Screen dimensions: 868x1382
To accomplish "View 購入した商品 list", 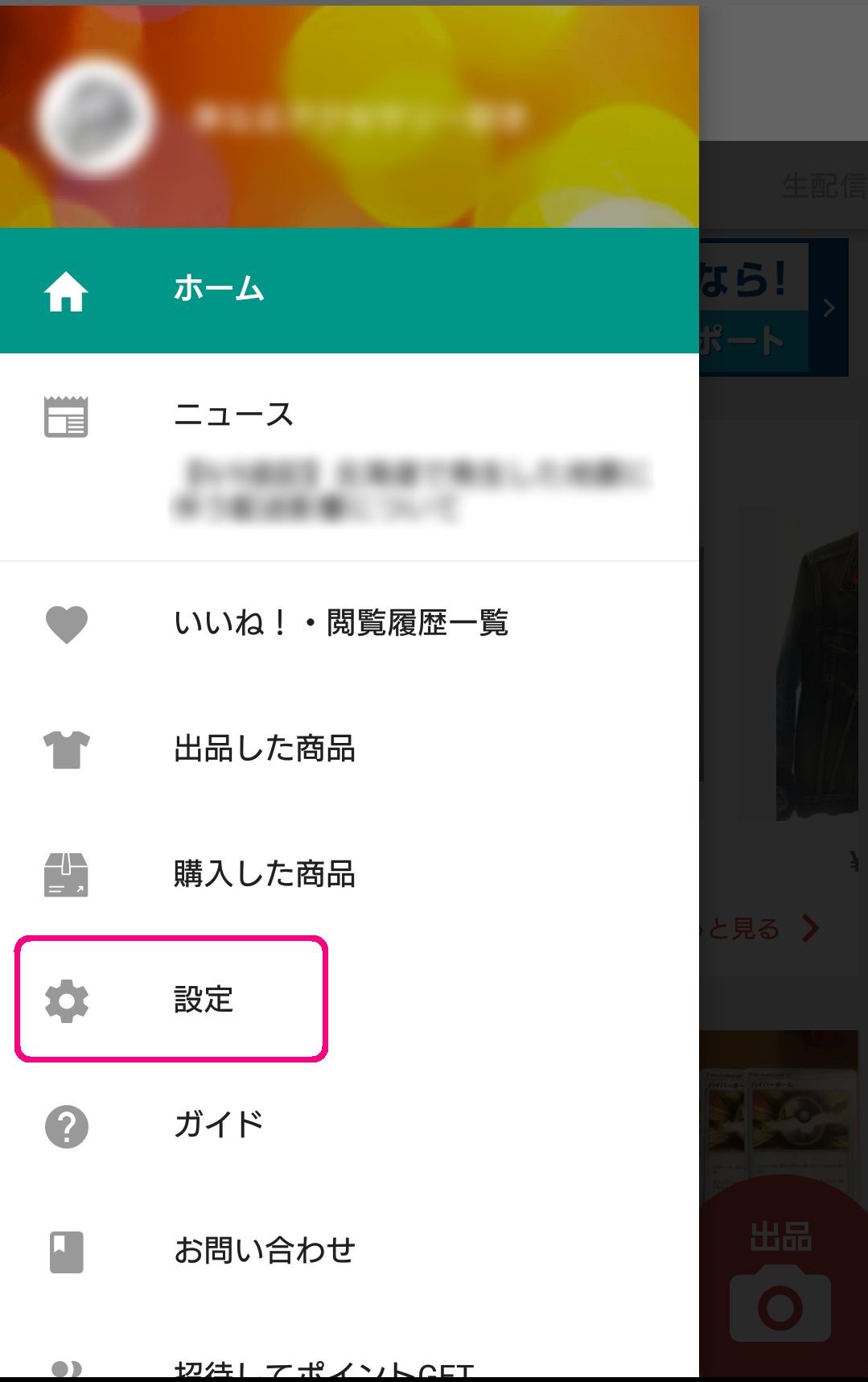I will (264, 874).
